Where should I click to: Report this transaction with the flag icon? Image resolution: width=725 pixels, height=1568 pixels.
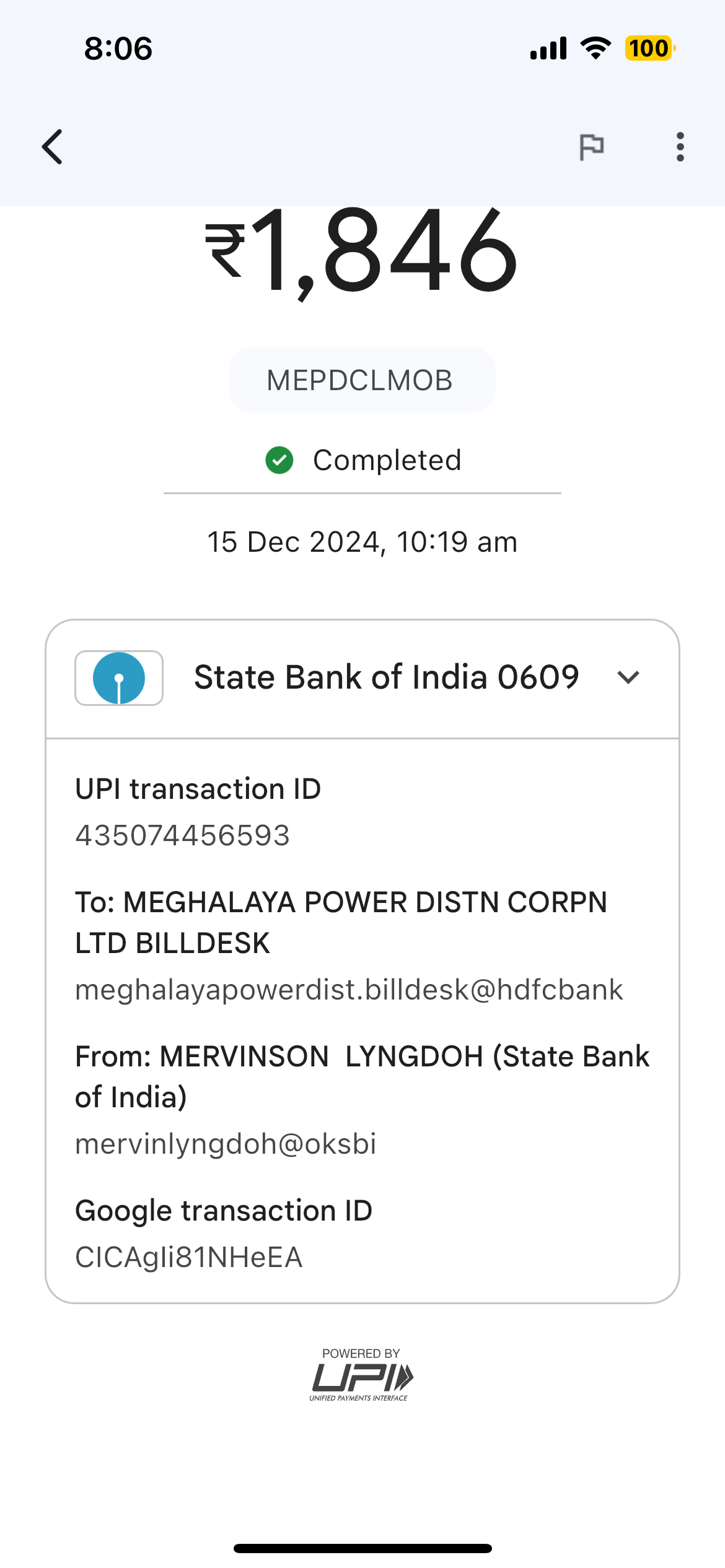point(591,147)
